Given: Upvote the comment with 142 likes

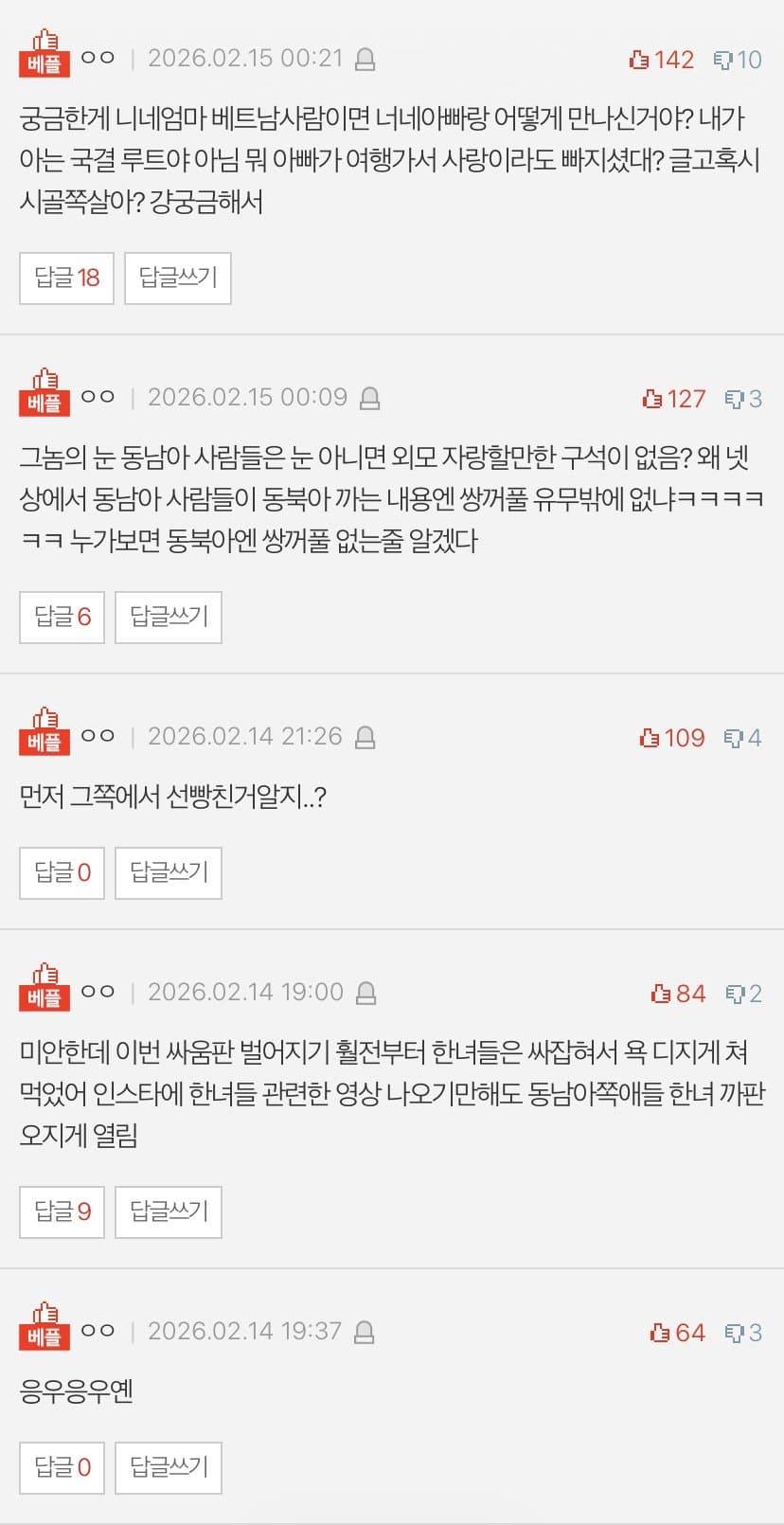Looking at the screenshot, I should coord(661,60).
